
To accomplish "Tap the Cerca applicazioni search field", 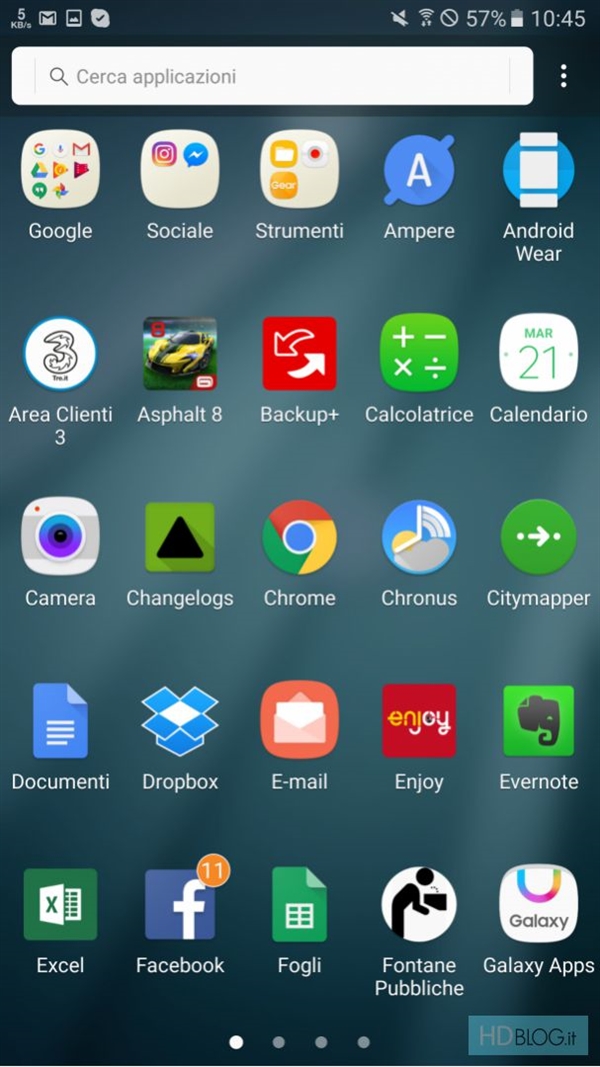I will click(x=270, y=76).
